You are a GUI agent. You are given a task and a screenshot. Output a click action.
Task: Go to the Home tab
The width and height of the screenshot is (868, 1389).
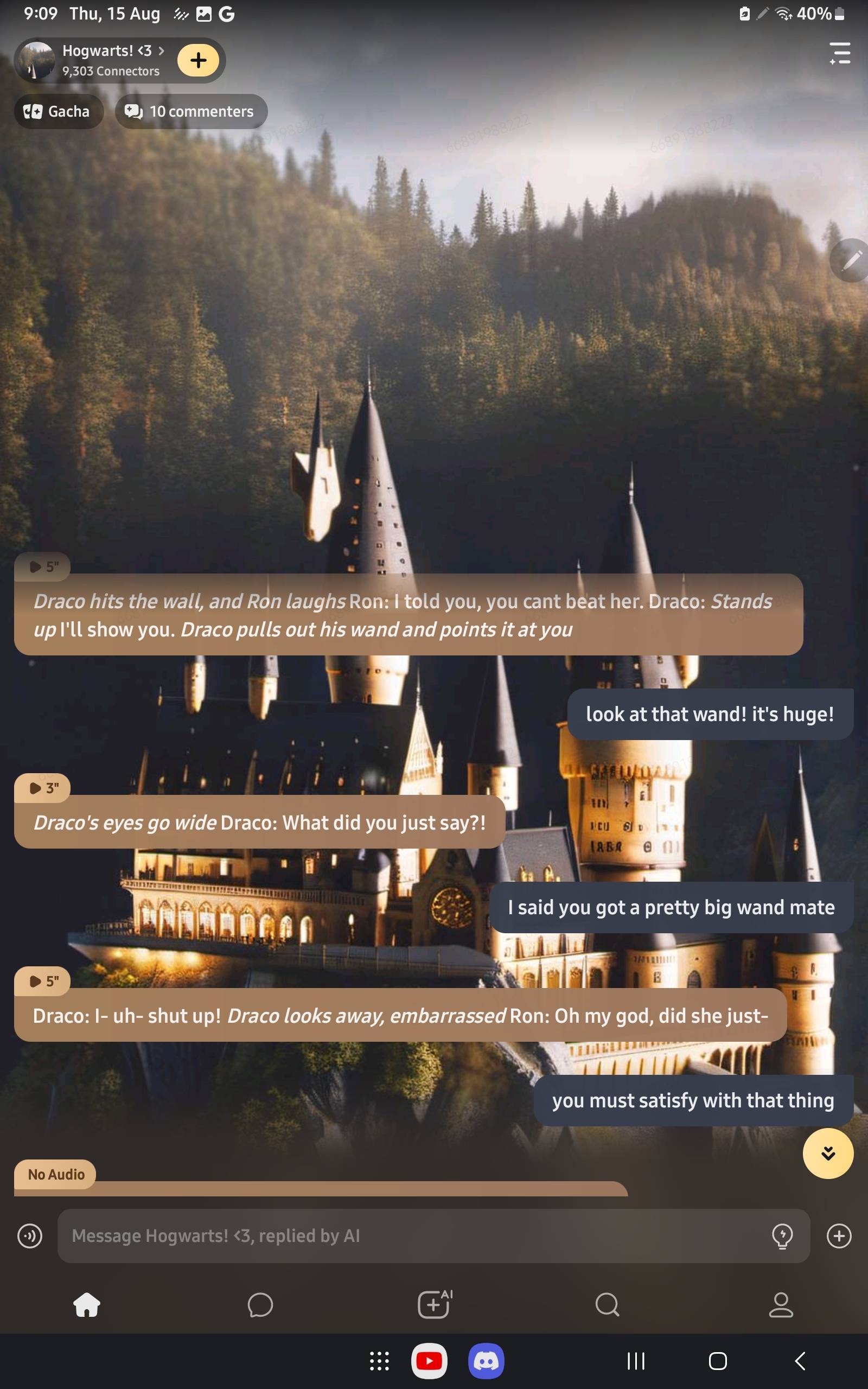(87, 1304)
